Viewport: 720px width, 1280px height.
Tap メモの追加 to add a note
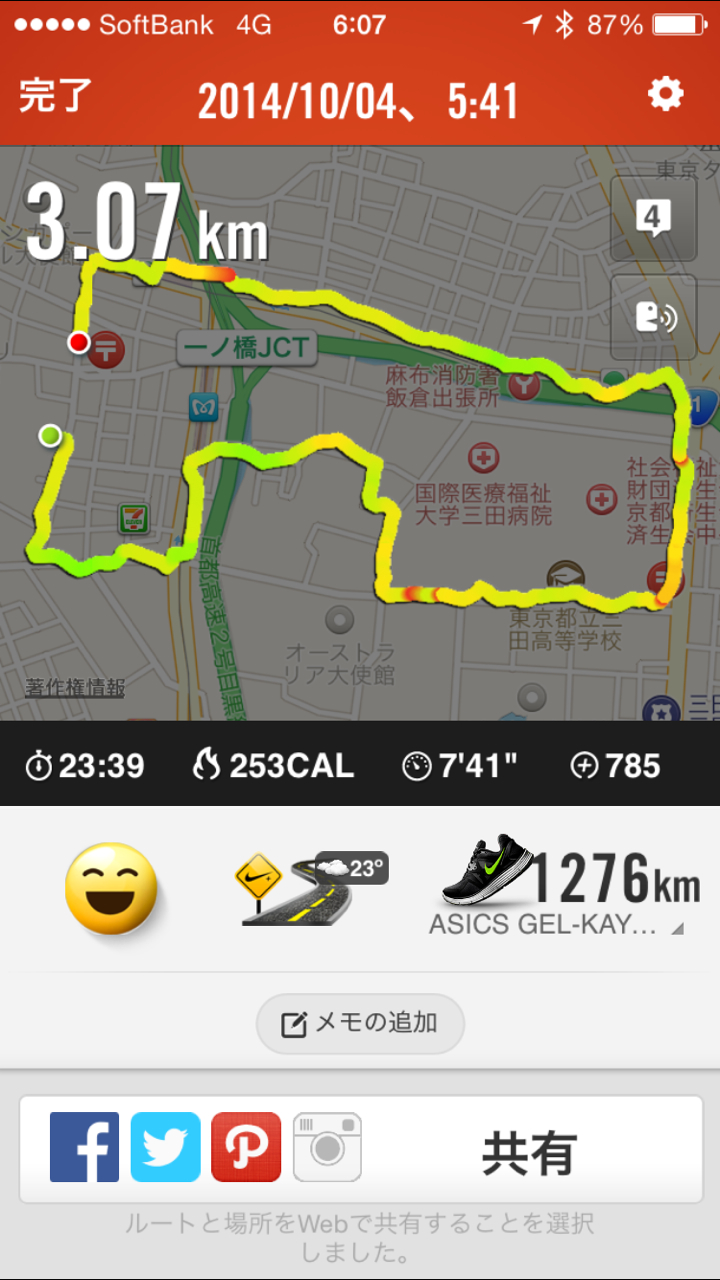click(x=361, y=1023)
